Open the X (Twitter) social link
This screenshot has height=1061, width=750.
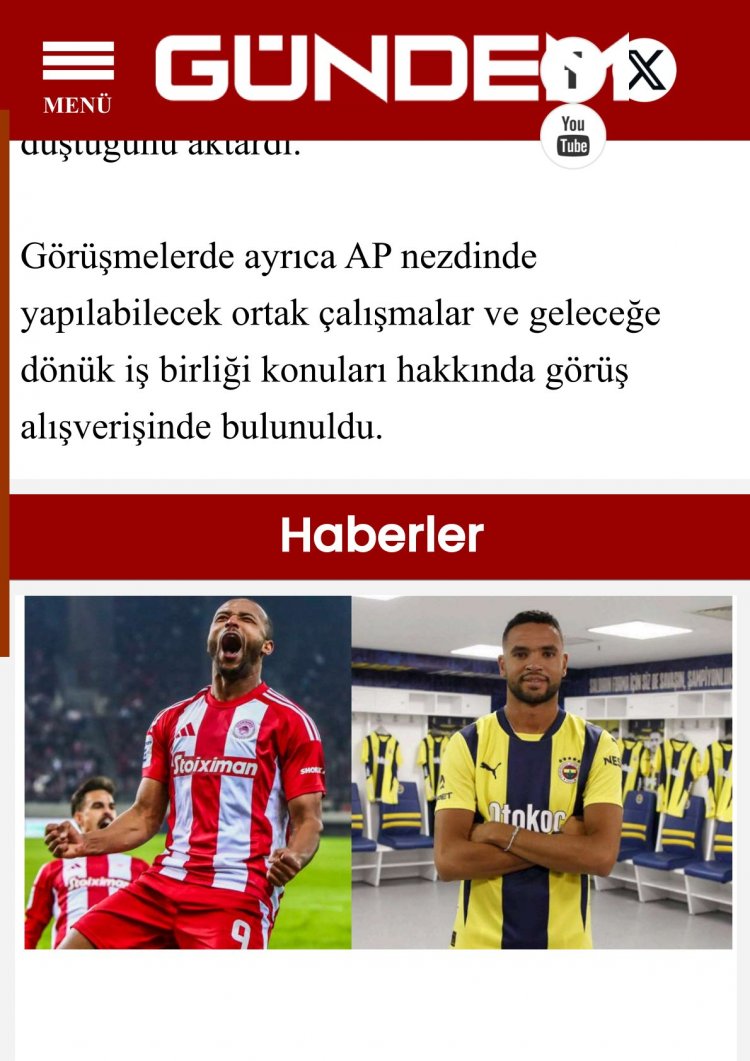(645, 69)
